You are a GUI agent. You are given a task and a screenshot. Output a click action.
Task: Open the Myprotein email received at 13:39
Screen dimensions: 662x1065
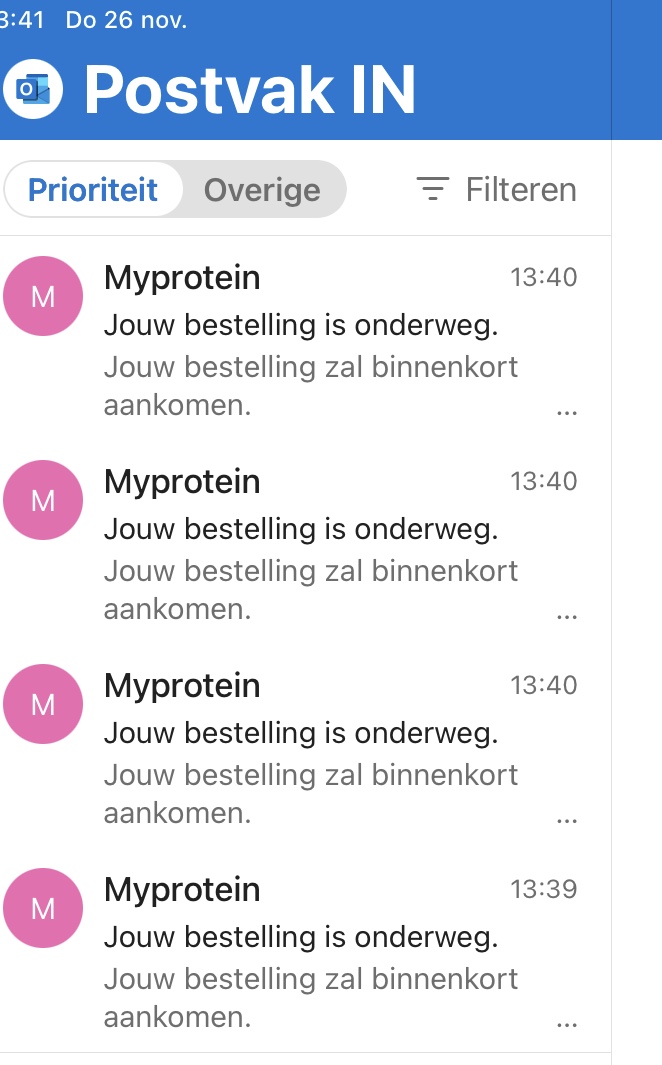(310, 952)
